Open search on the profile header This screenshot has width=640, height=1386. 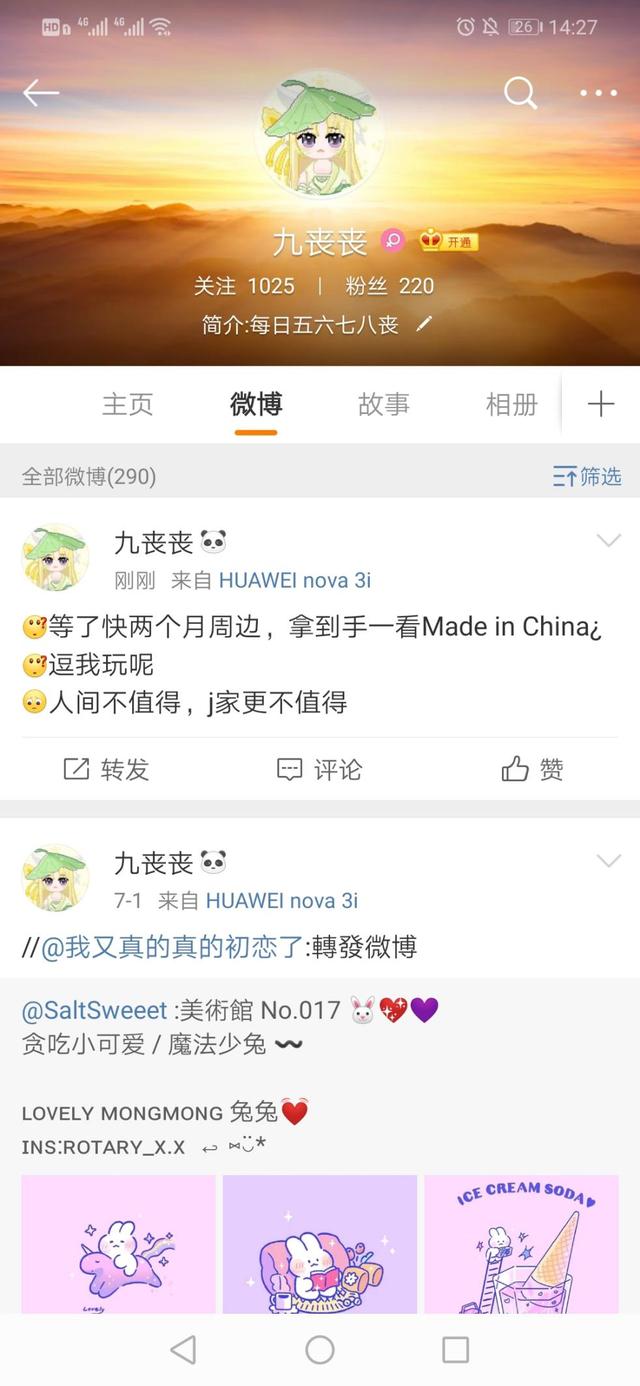point(520,93)
